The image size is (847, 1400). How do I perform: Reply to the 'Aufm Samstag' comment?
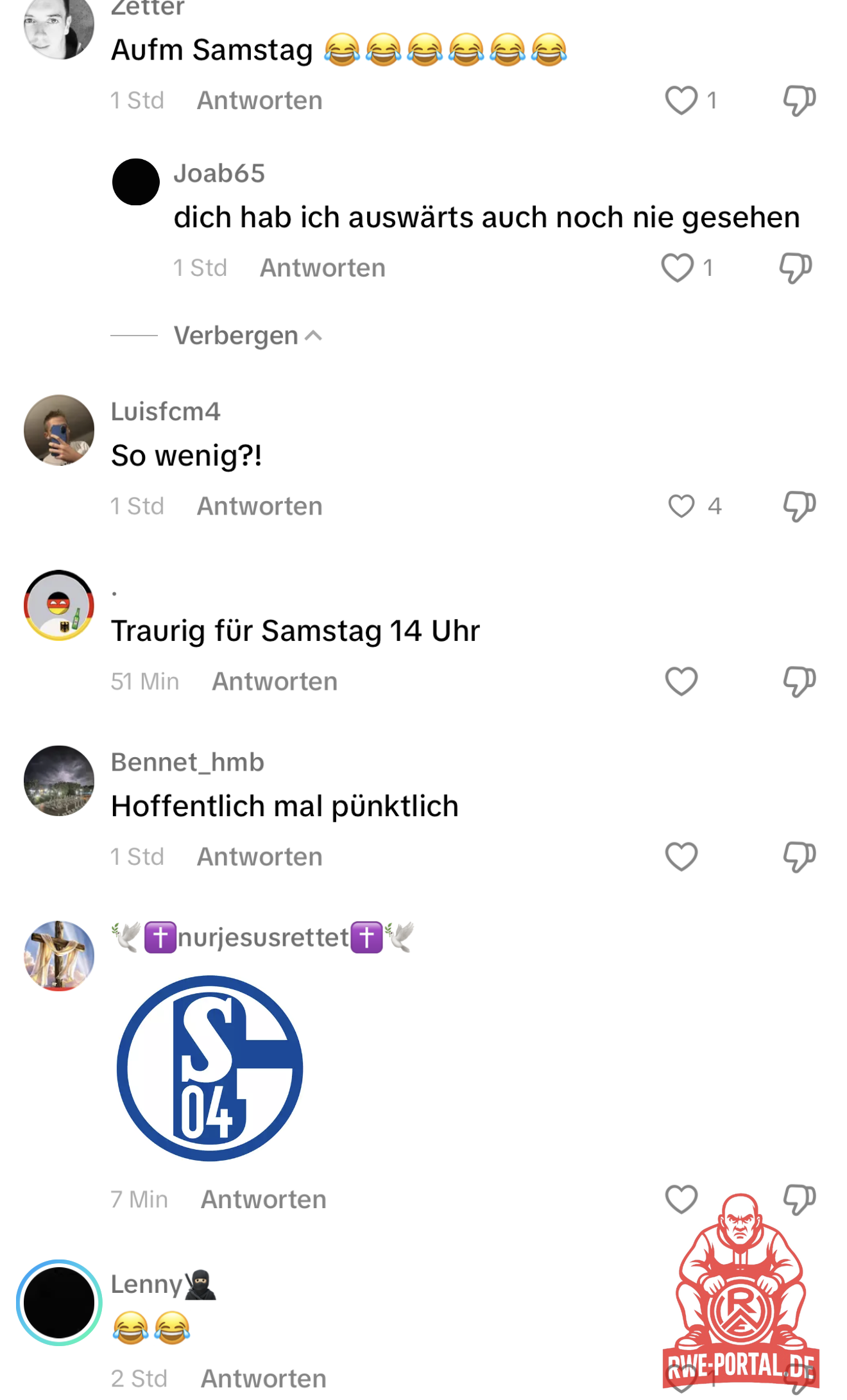pyautogui.click(x=259, y=101)
